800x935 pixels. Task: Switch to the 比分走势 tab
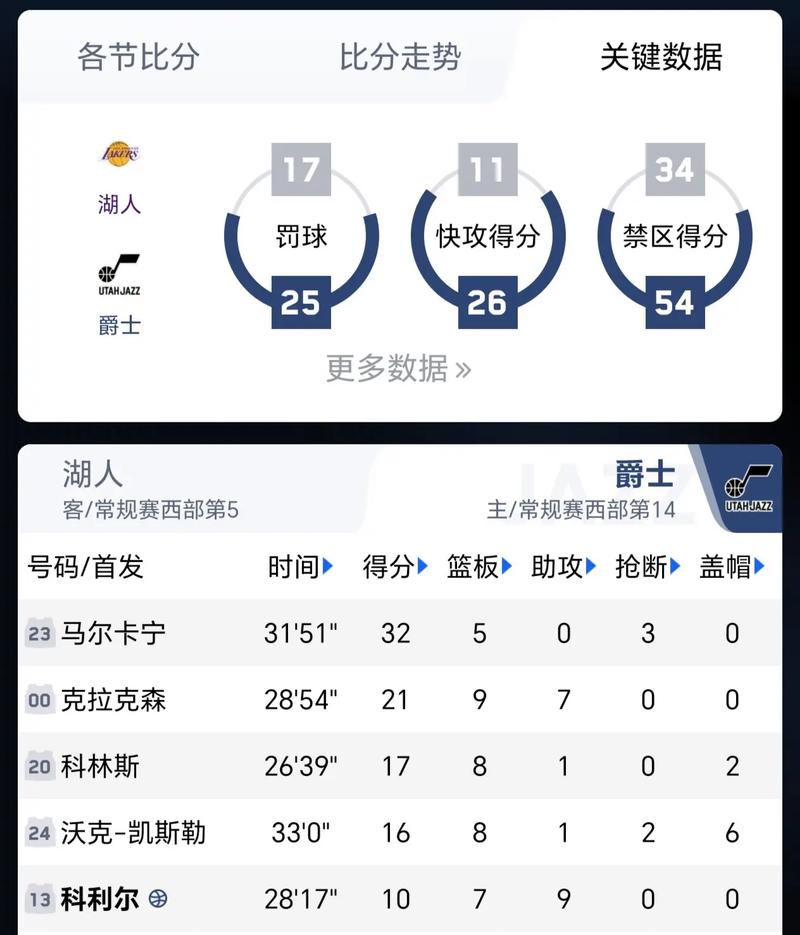point(400,57)
